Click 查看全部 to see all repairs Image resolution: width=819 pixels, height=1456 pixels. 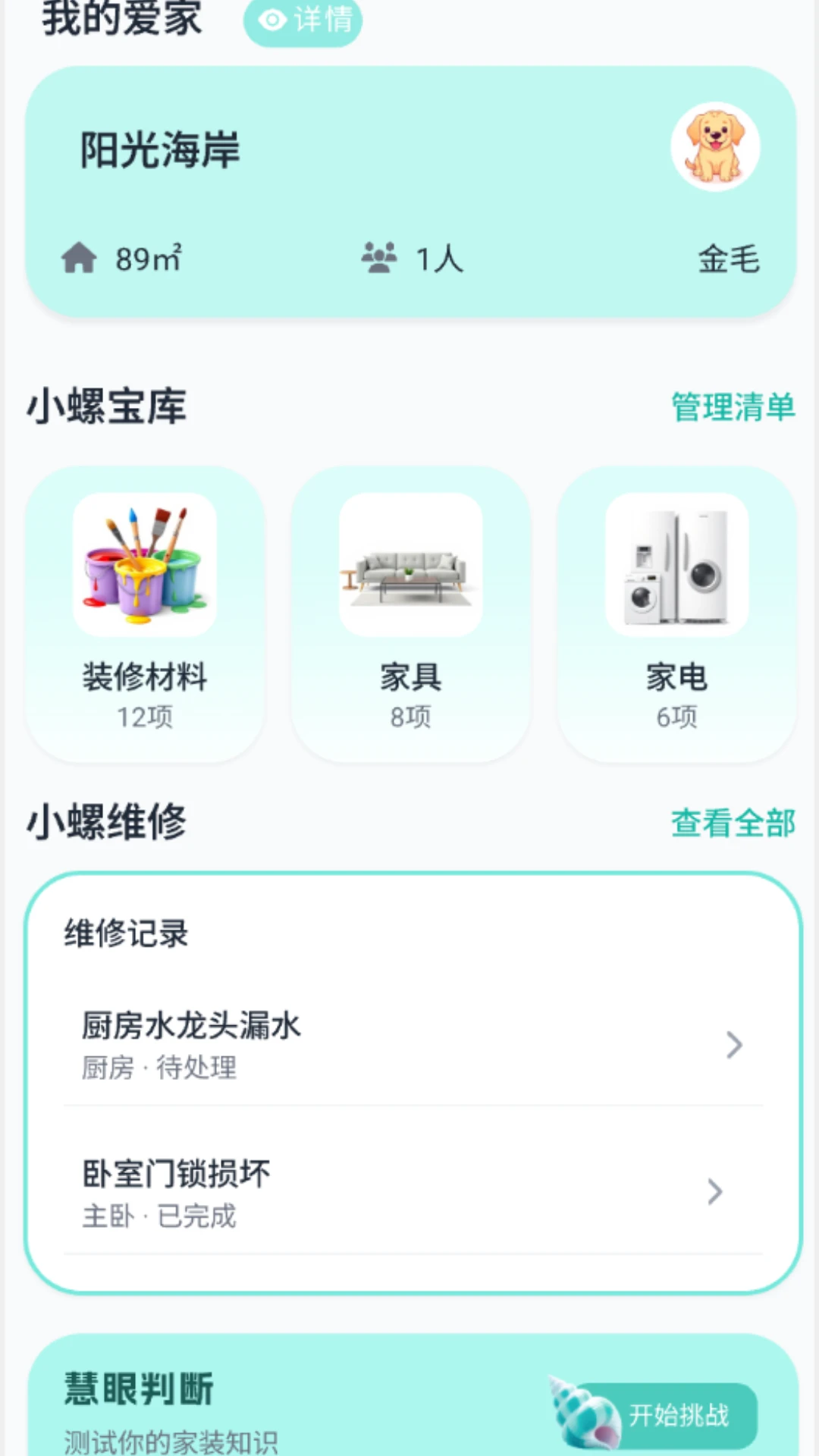coord(732,823)
